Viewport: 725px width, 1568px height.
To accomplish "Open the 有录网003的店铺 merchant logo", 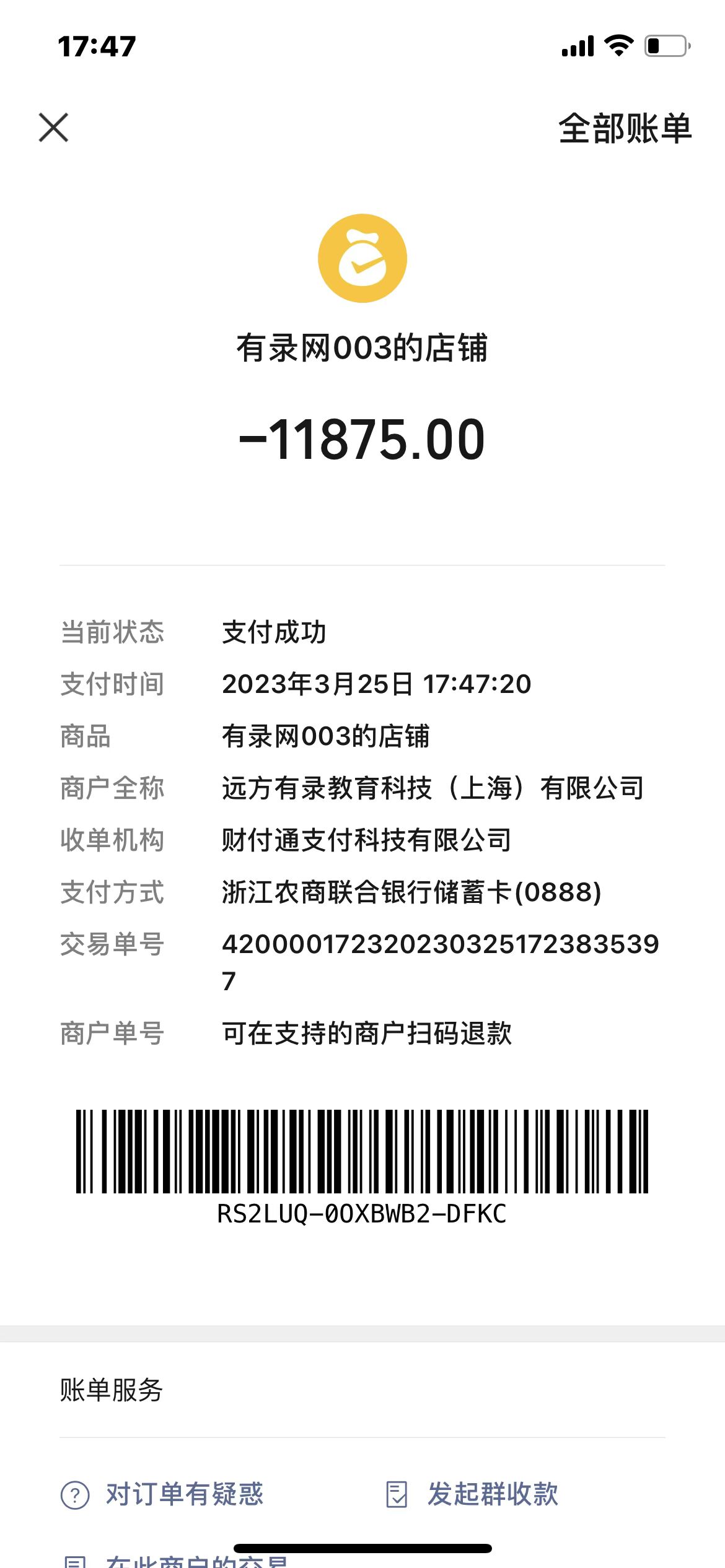I will coord(362,258).
